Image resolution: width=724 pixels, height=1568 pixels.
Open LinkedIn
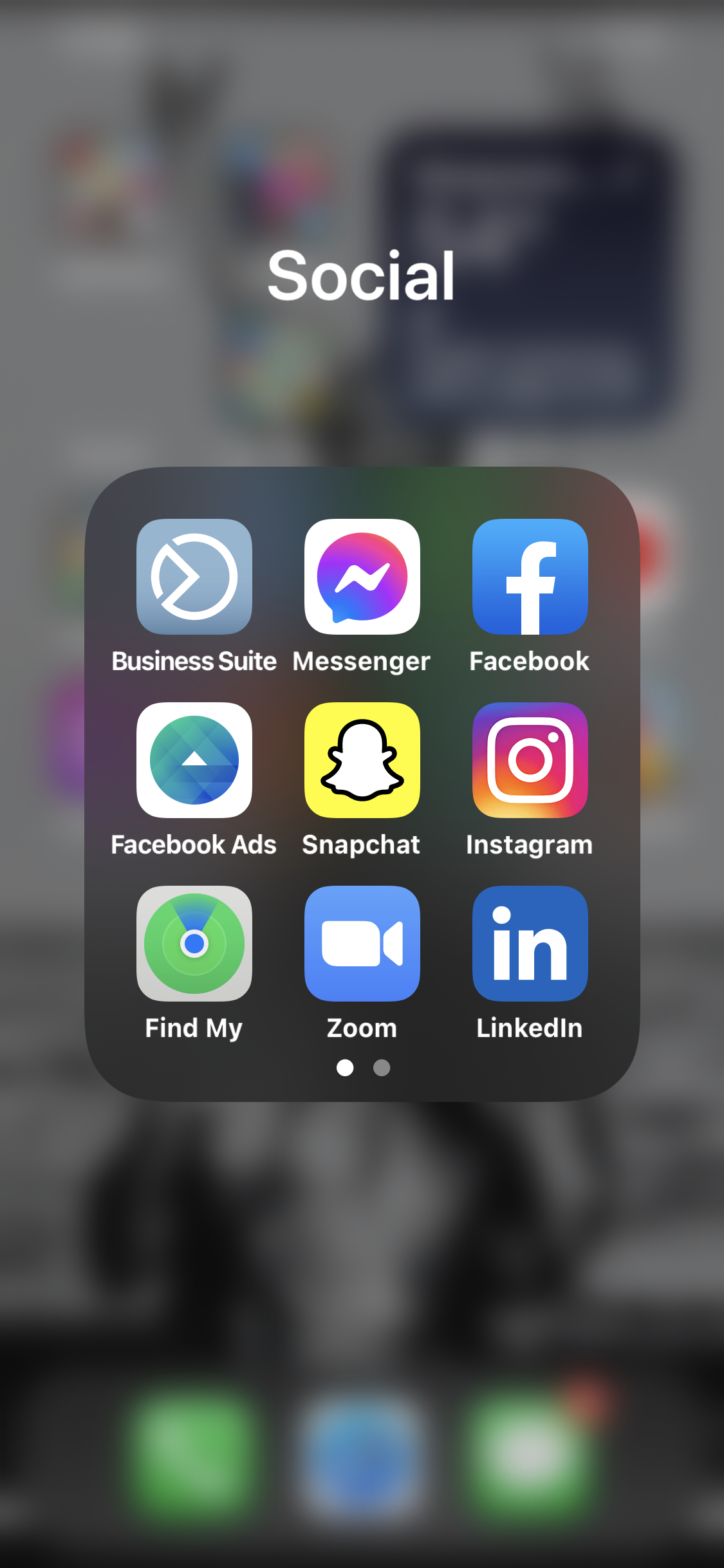click(x=530, y=944)
